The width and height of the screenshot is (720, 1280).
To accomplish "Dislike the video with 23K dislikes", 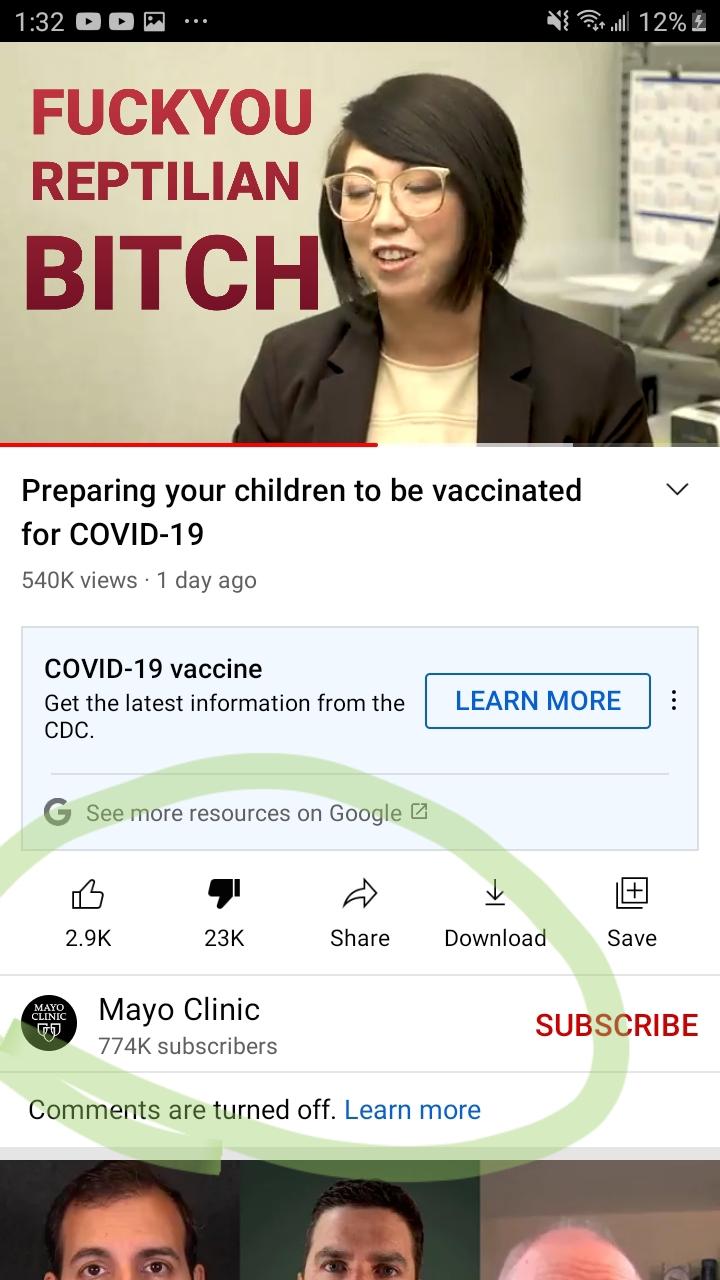I will click(224, 911).
